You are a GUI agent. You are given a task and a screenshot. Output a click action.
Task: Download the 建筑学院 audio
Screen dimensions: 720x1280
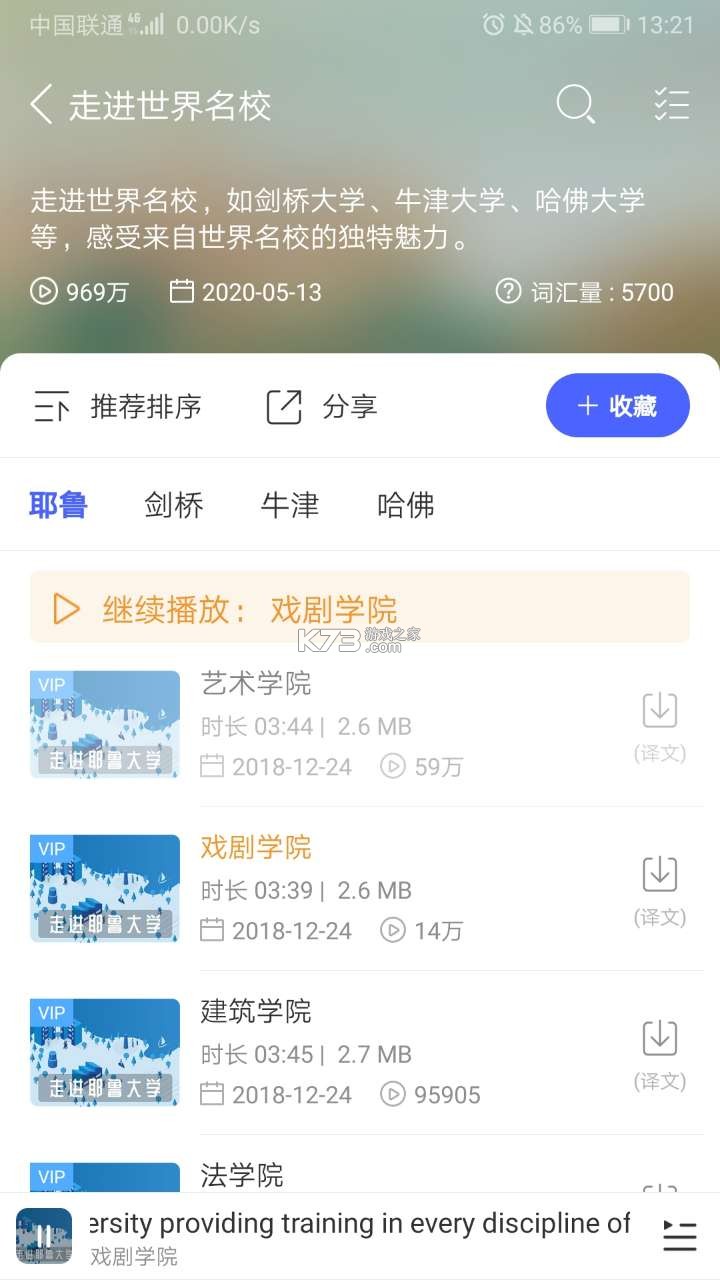[x=659, y=1039]
